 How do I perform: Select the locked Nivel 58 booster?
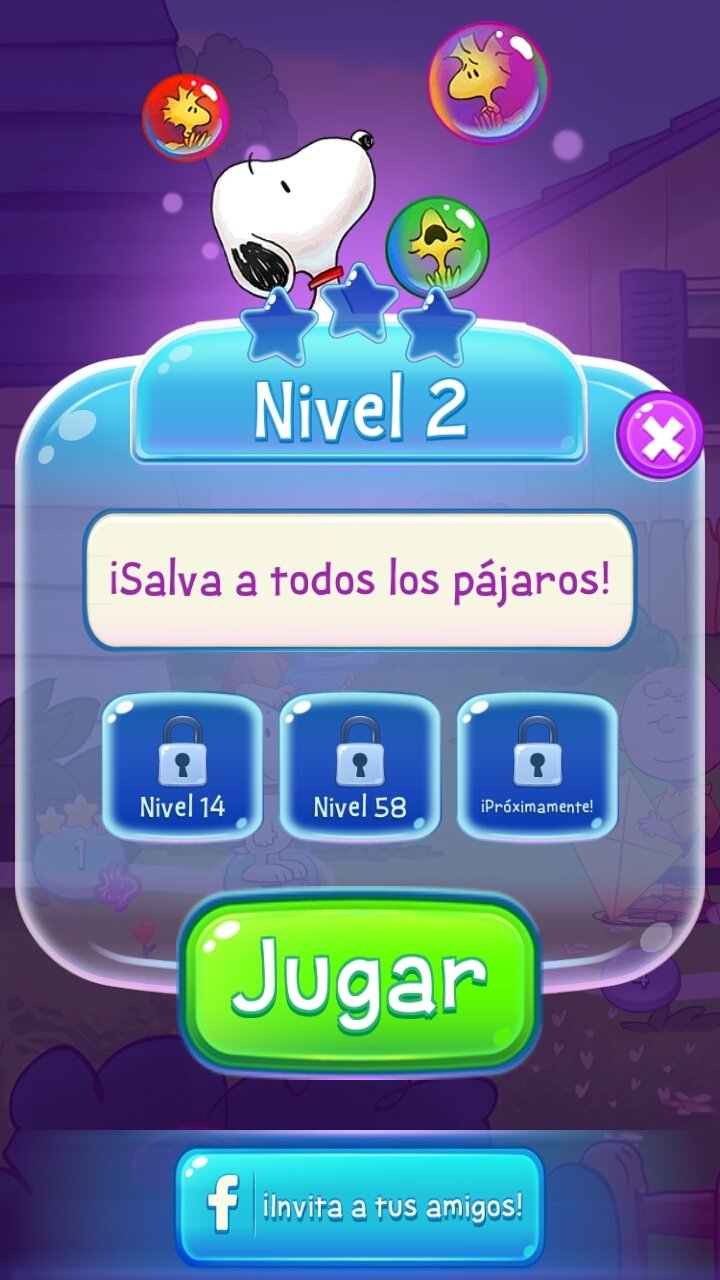(x=360, y=767)
